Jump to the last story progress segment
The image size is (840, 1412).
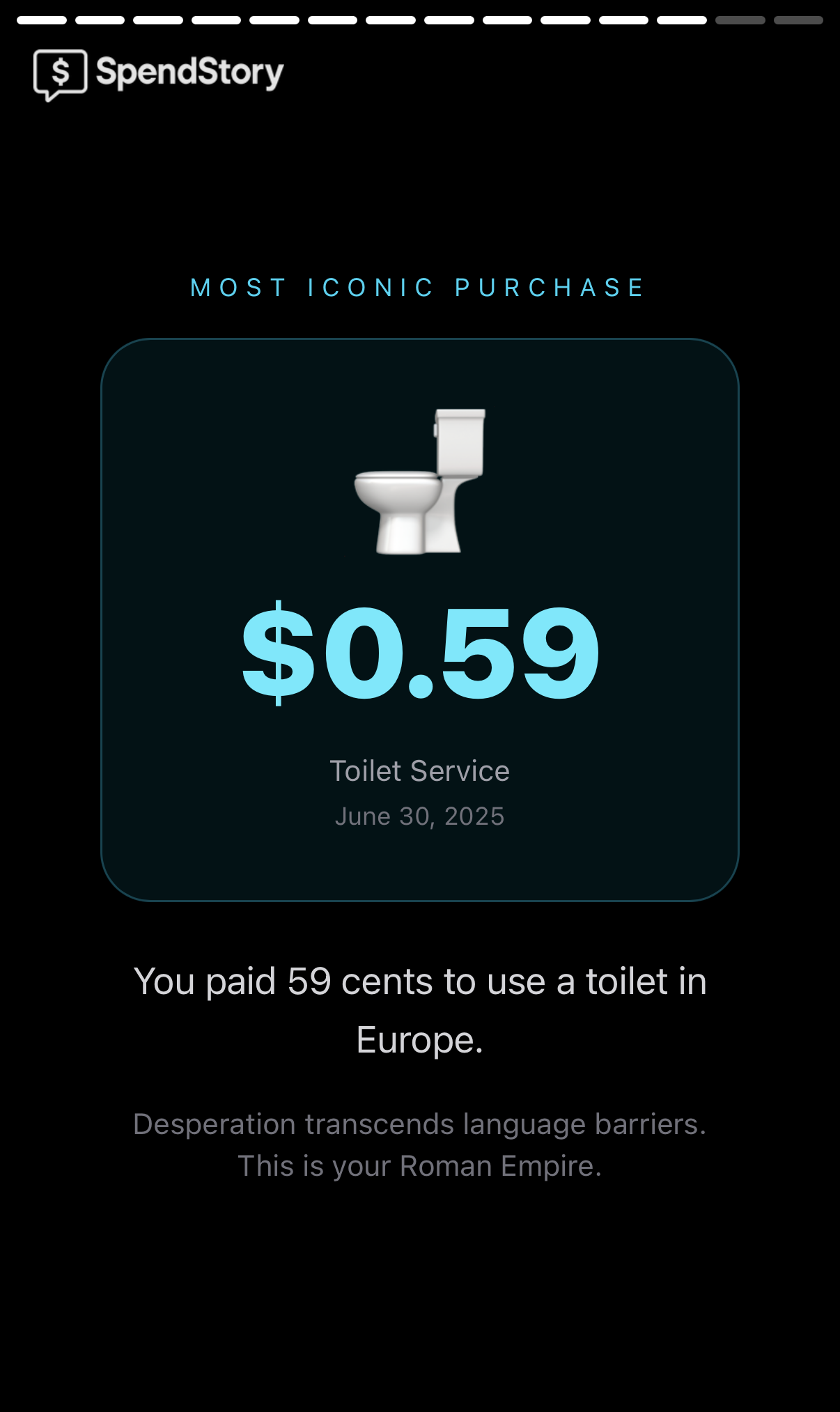pyautogui.click(x=798, y=20)
